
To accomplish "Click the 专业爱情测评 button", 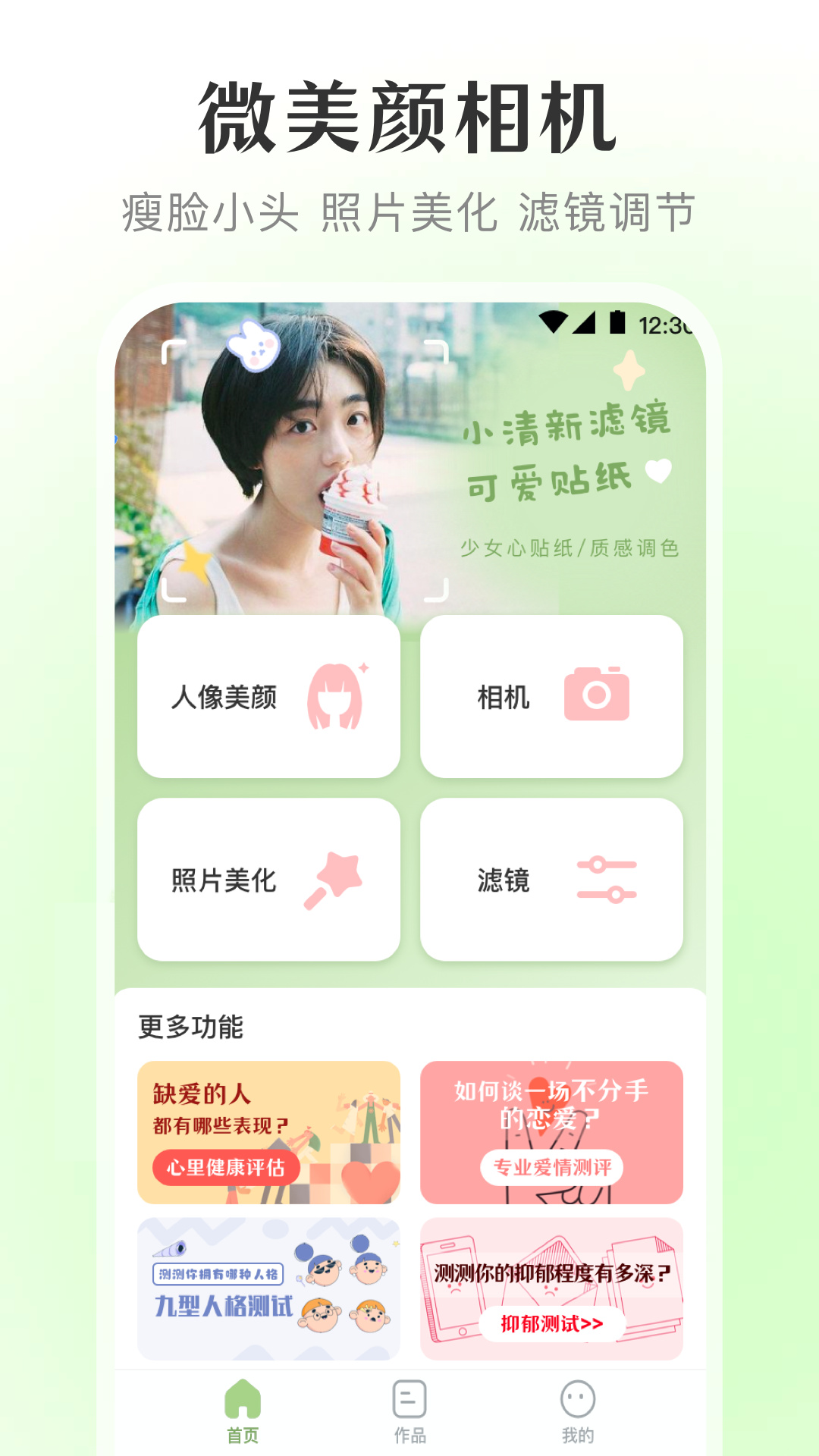I will point(553,1167).
